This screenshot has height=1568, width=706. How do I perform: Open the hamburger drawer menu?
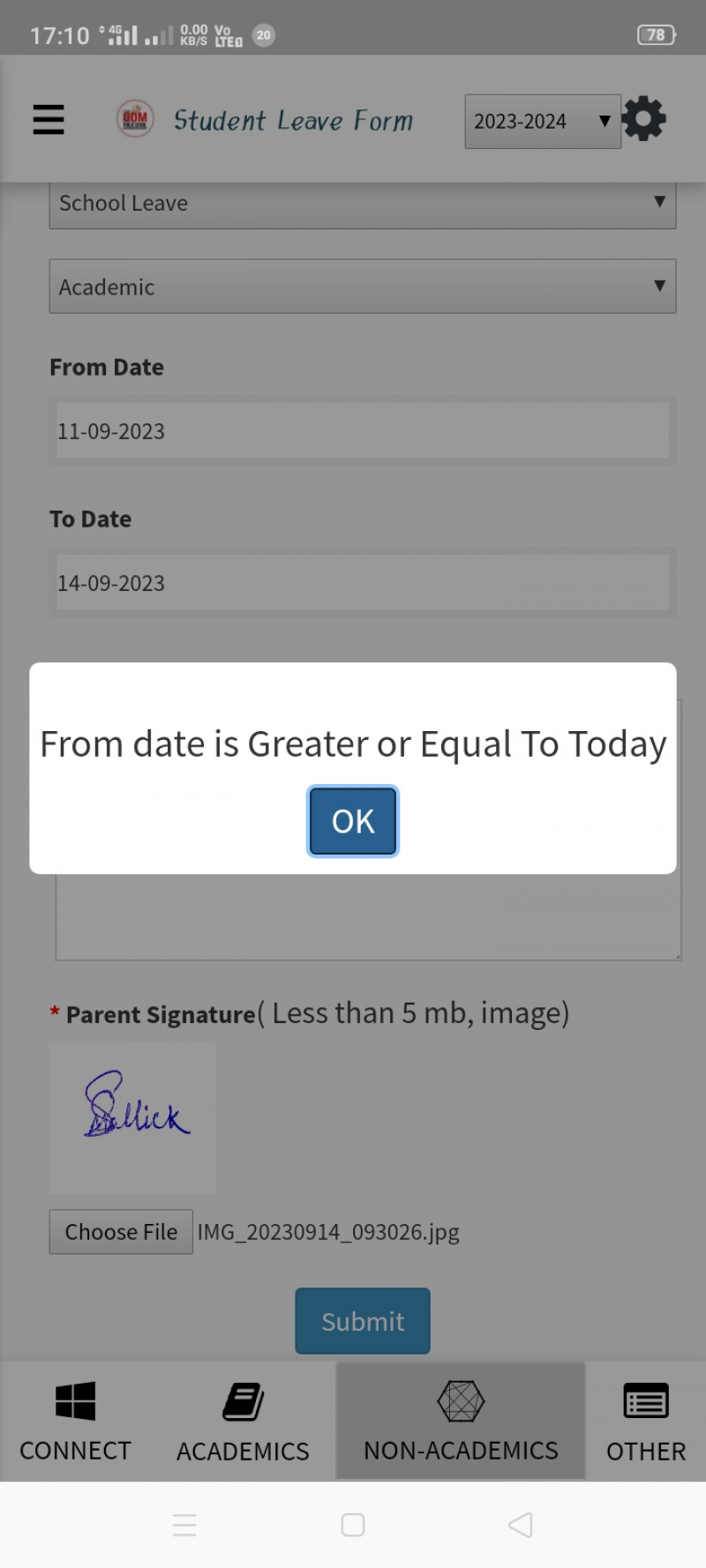click(49, 120)
